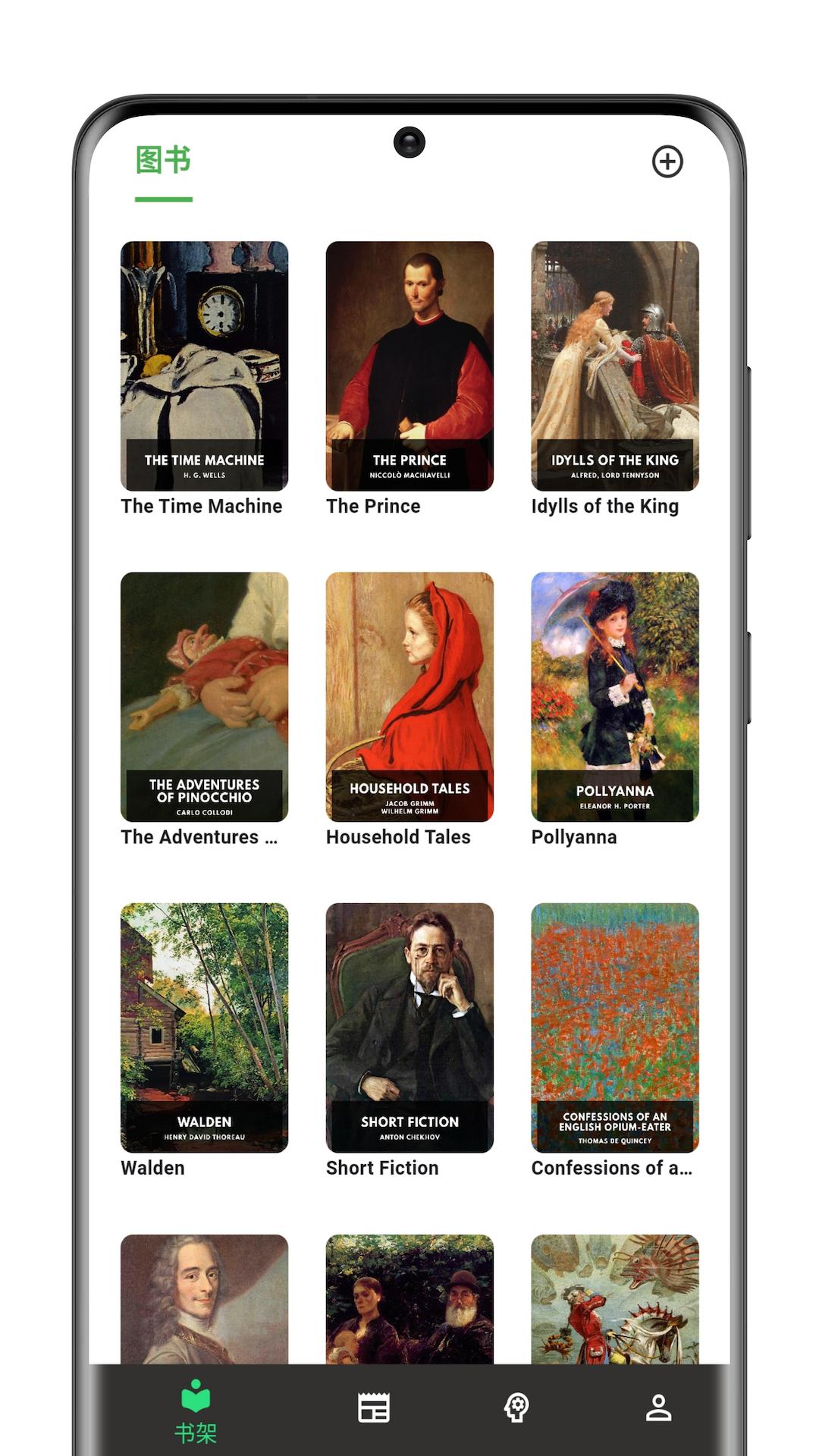Switch to the 书架 bookshelf tab

pos(196,1410)
